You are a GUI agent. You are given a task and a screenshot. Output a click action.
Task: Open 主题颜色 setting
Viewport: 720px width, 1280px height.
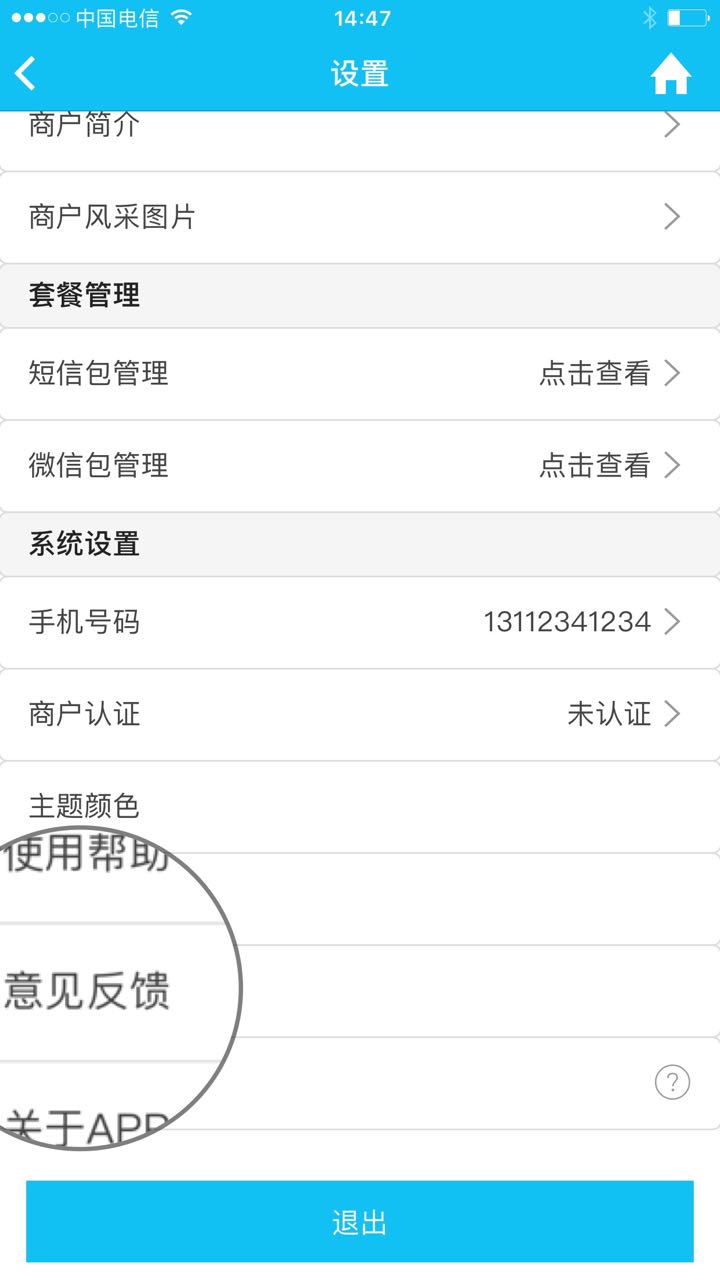point(360,806)
